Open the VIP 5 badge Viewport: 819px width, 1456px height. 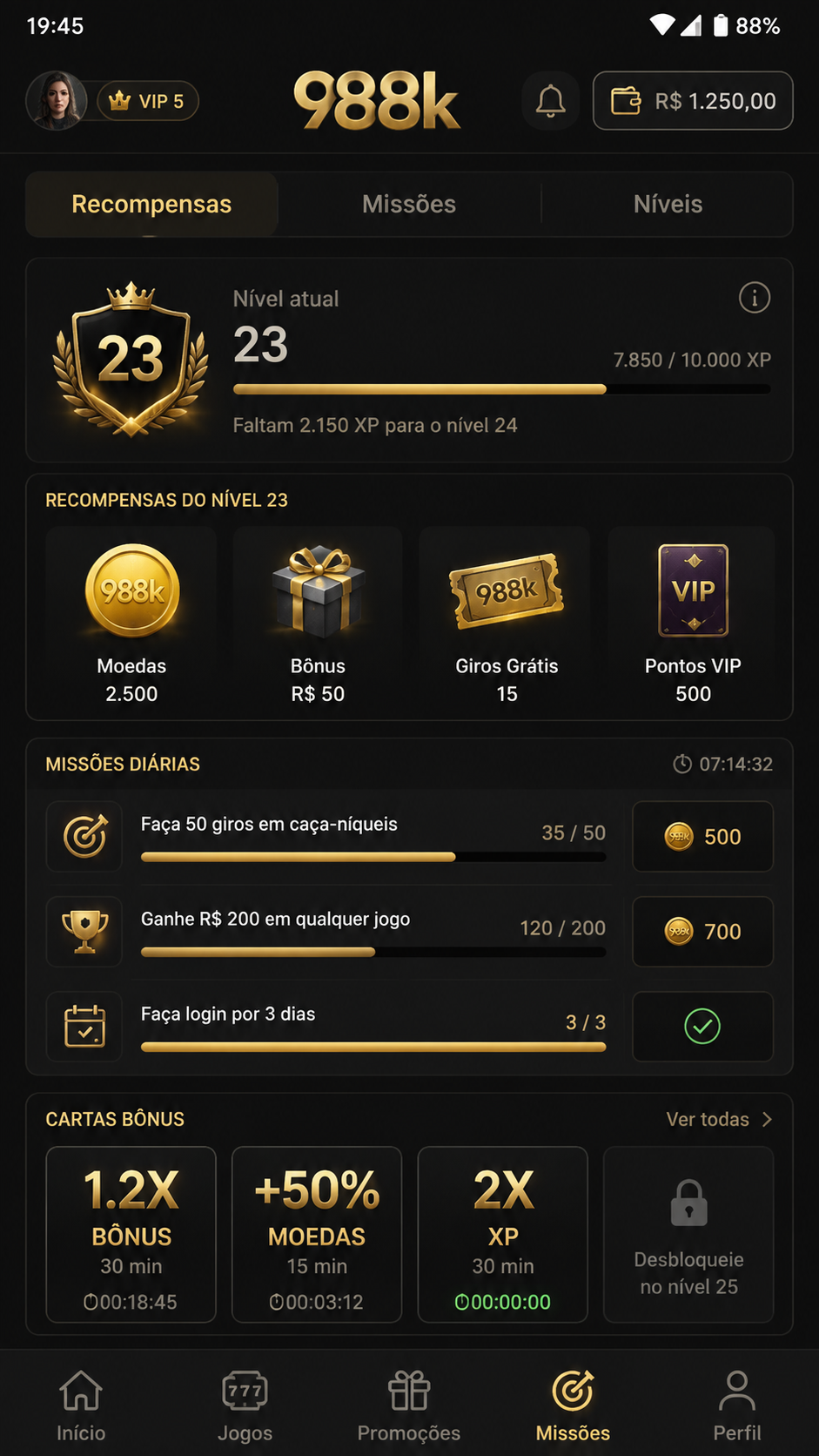(147, 101)
